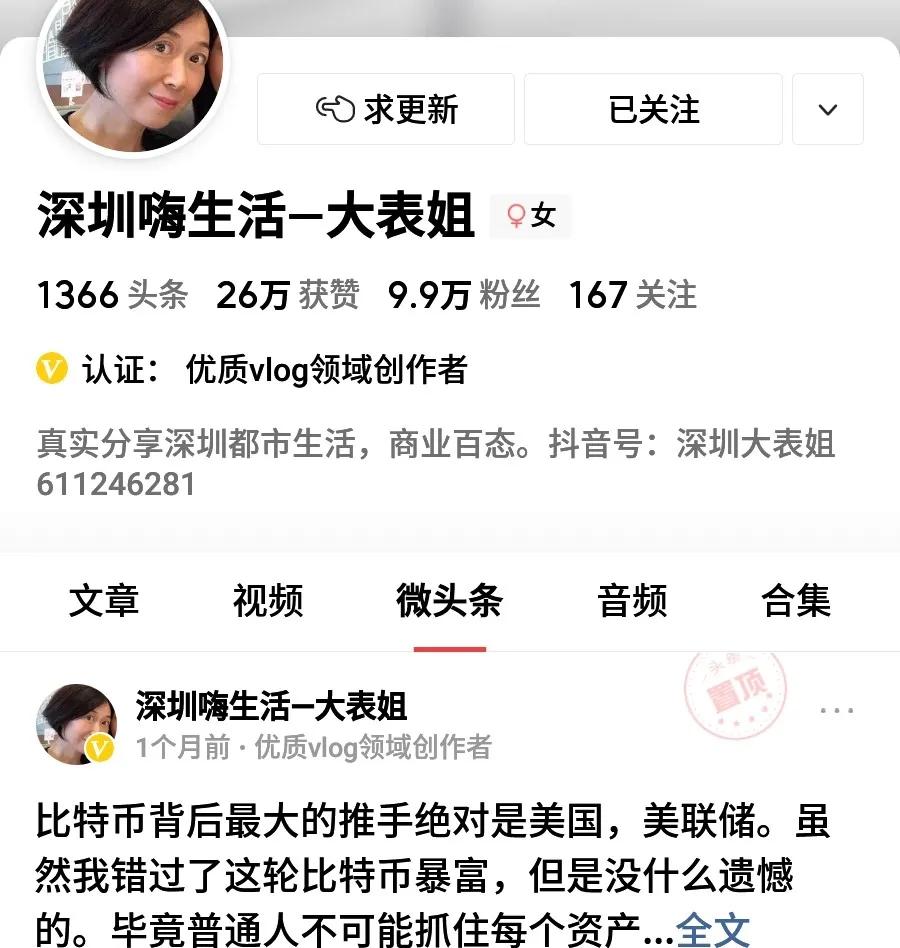Toggle the 已关注 follow state

pyautogui.click(x=651, y=110)
